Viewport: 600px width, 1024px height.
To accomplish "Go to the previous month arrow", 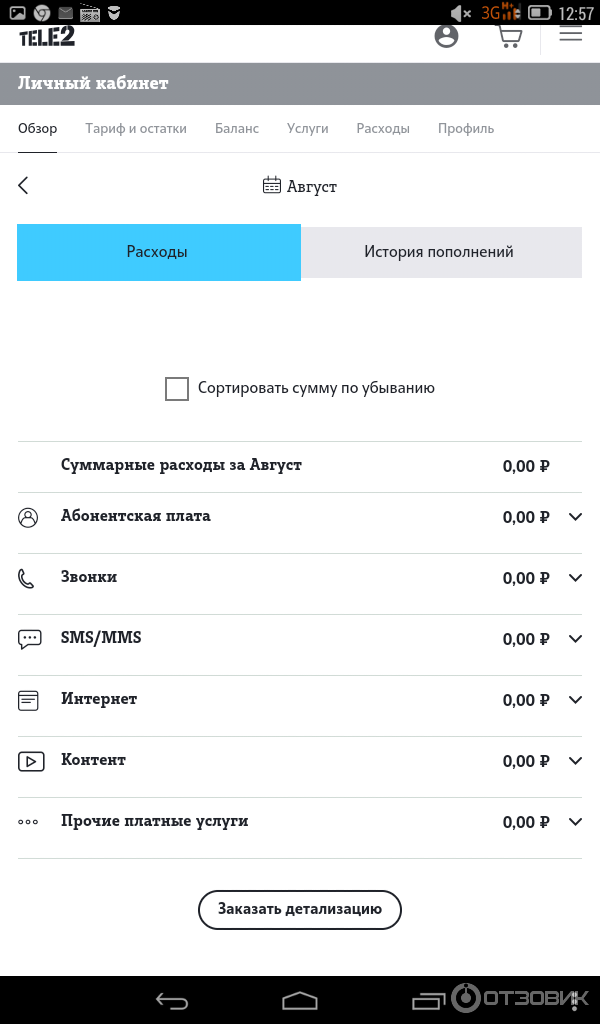I will 24,186.
